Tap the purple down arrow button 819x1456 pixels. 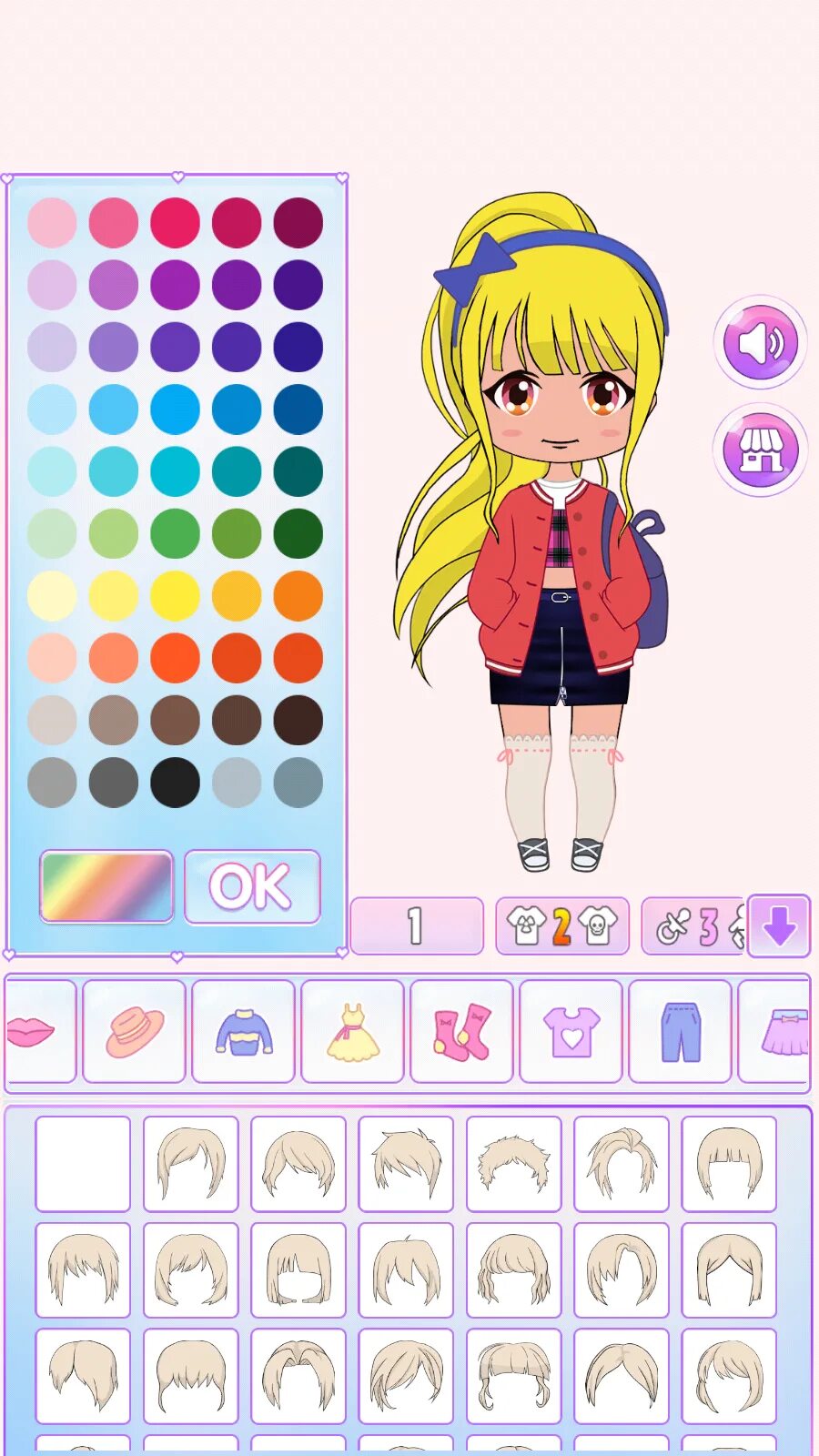point(779,926)
